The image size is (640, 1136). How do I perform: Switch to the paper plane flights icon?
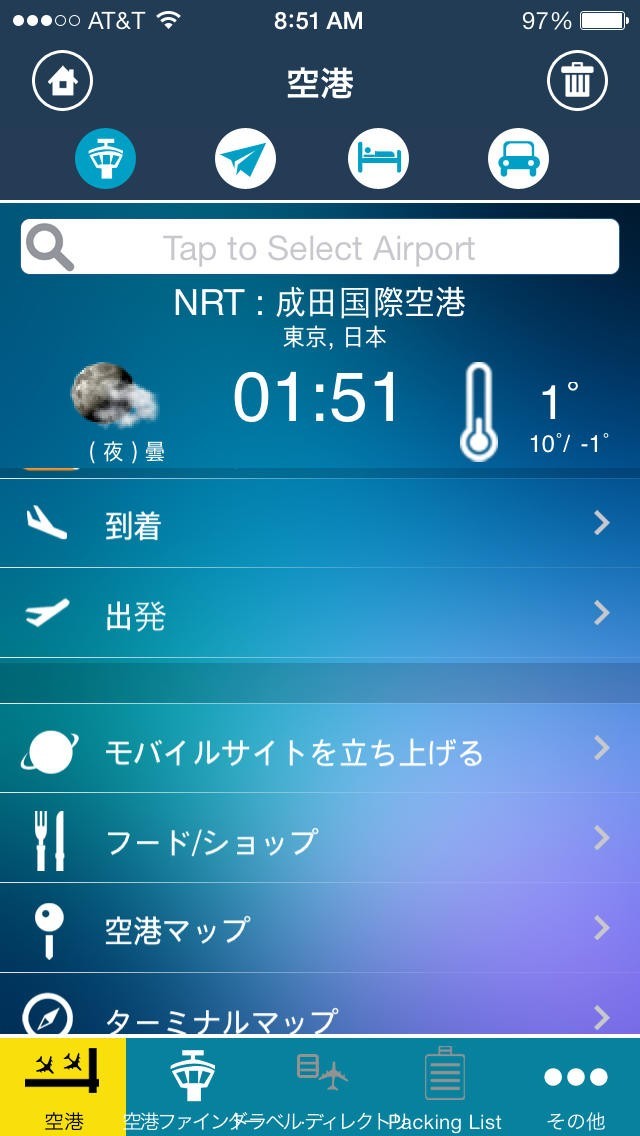tap(245, 159)
